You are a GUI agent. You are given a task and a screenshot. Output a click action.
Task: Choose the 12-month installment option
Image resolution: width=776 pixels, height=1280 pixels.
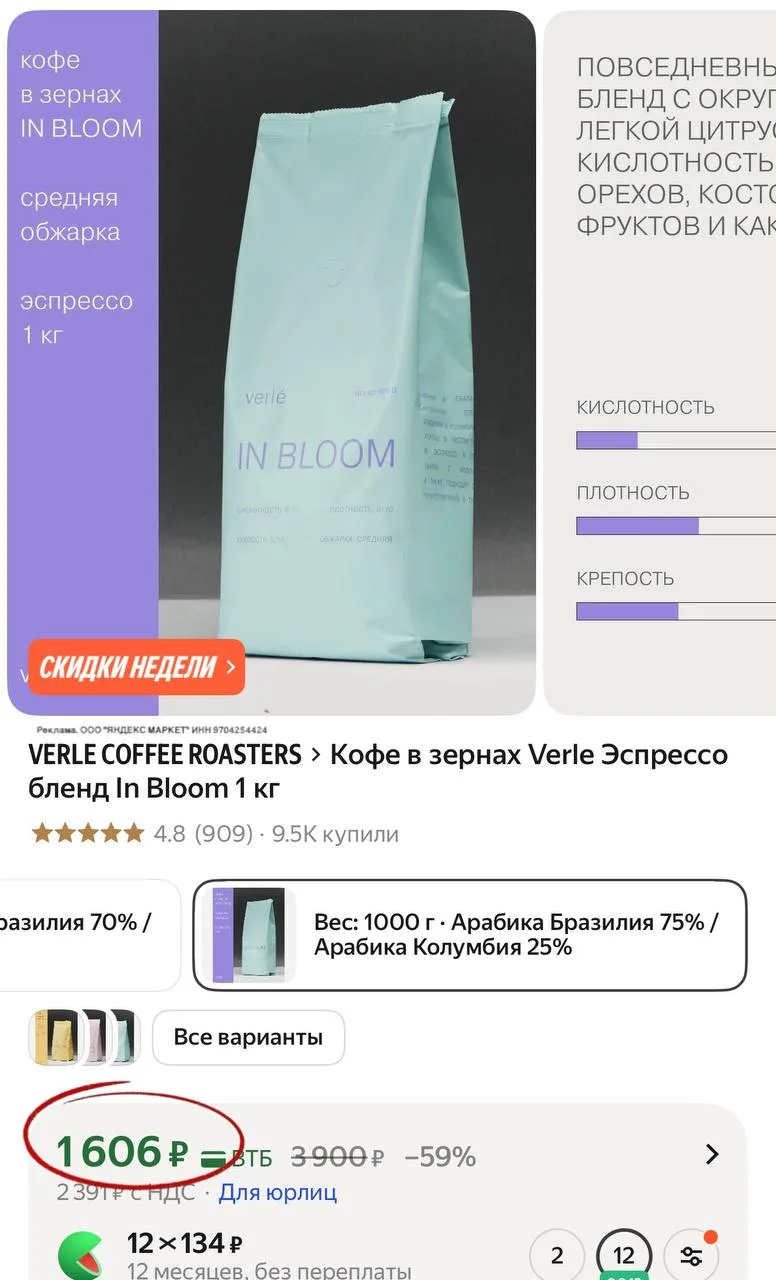[624, 1256]
